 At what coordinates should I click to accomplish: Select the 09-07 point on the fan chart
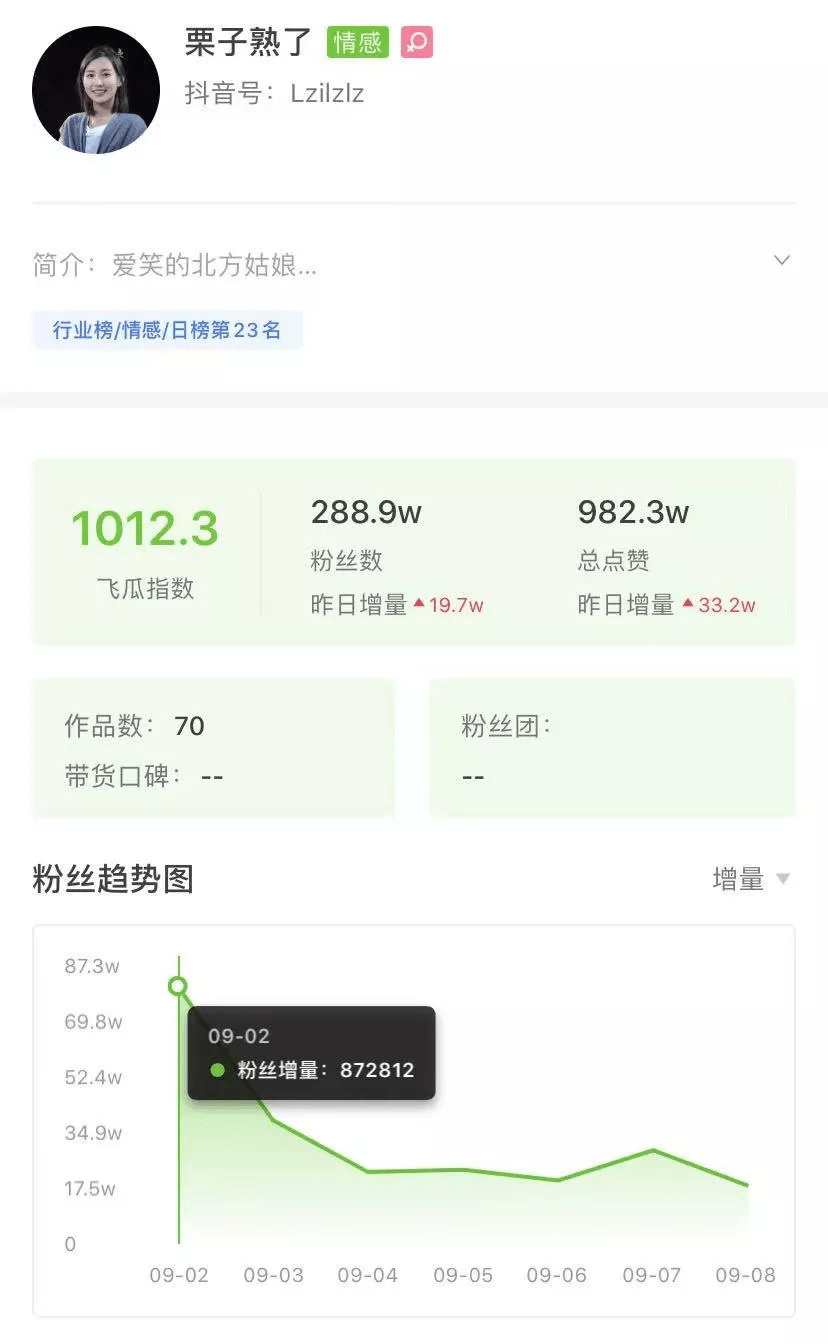tap(653, 1150)
